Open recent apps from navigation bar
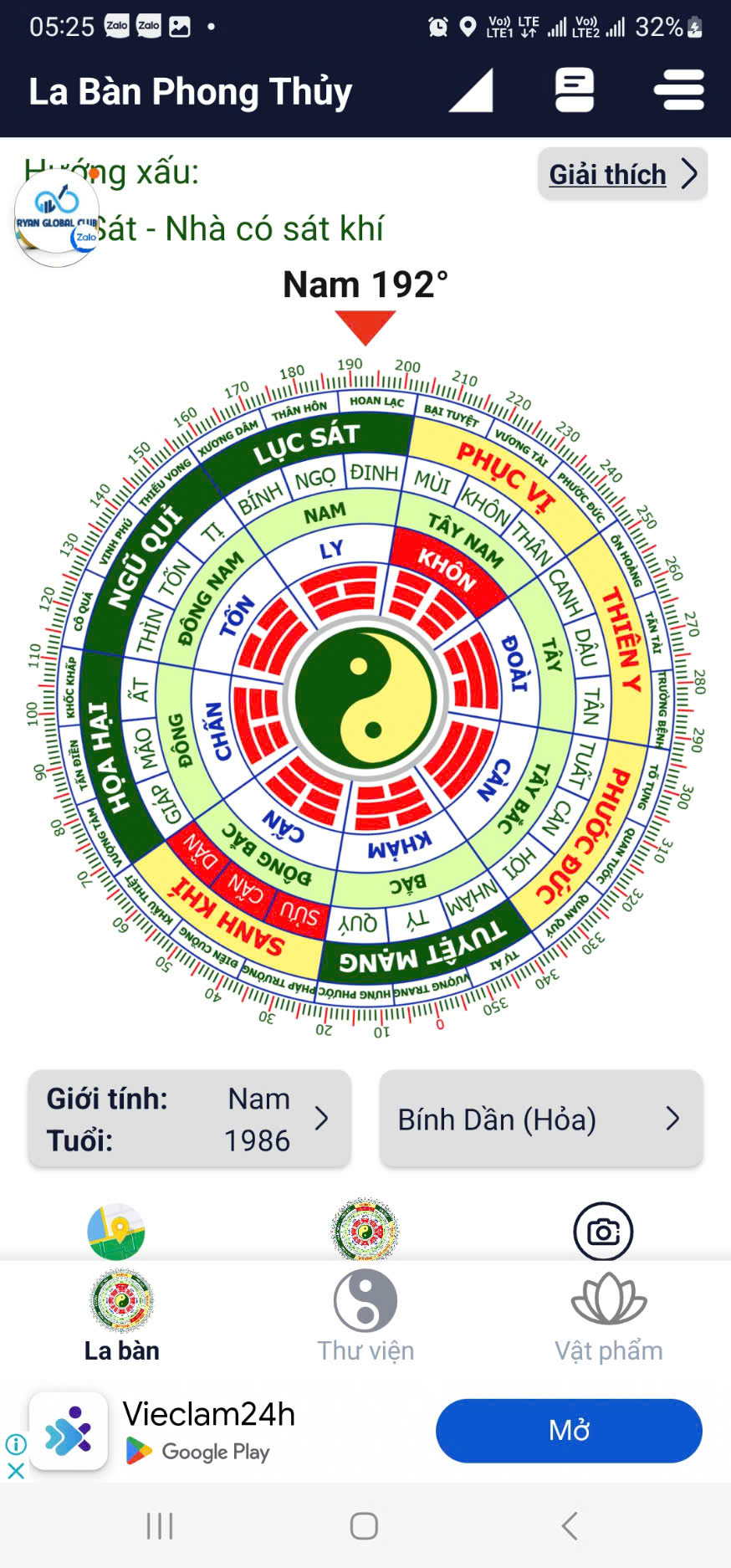731x1568 pixels. point(160,1526)
